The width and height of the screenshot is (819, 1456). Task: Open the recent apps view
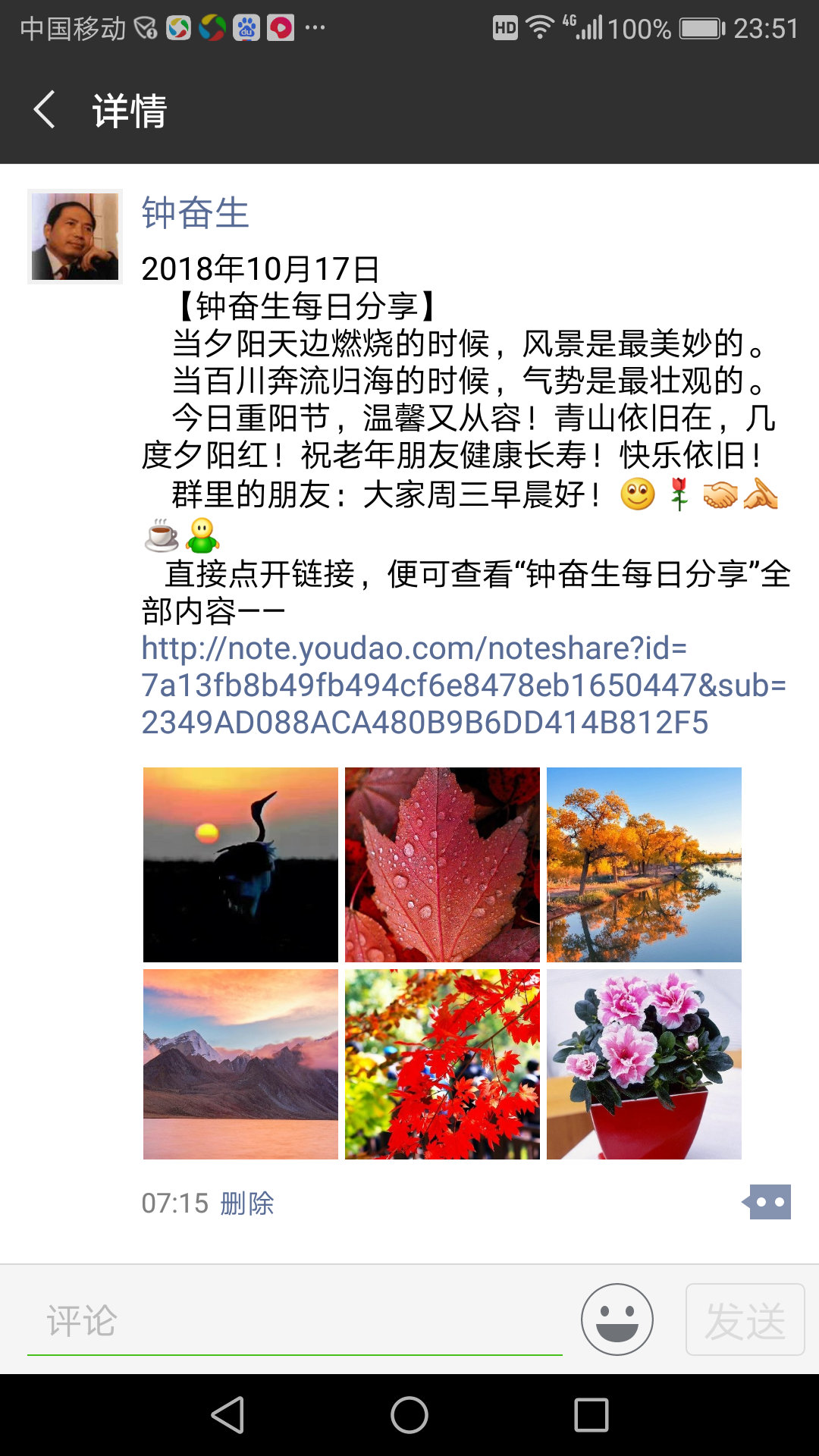(591, 1415)
